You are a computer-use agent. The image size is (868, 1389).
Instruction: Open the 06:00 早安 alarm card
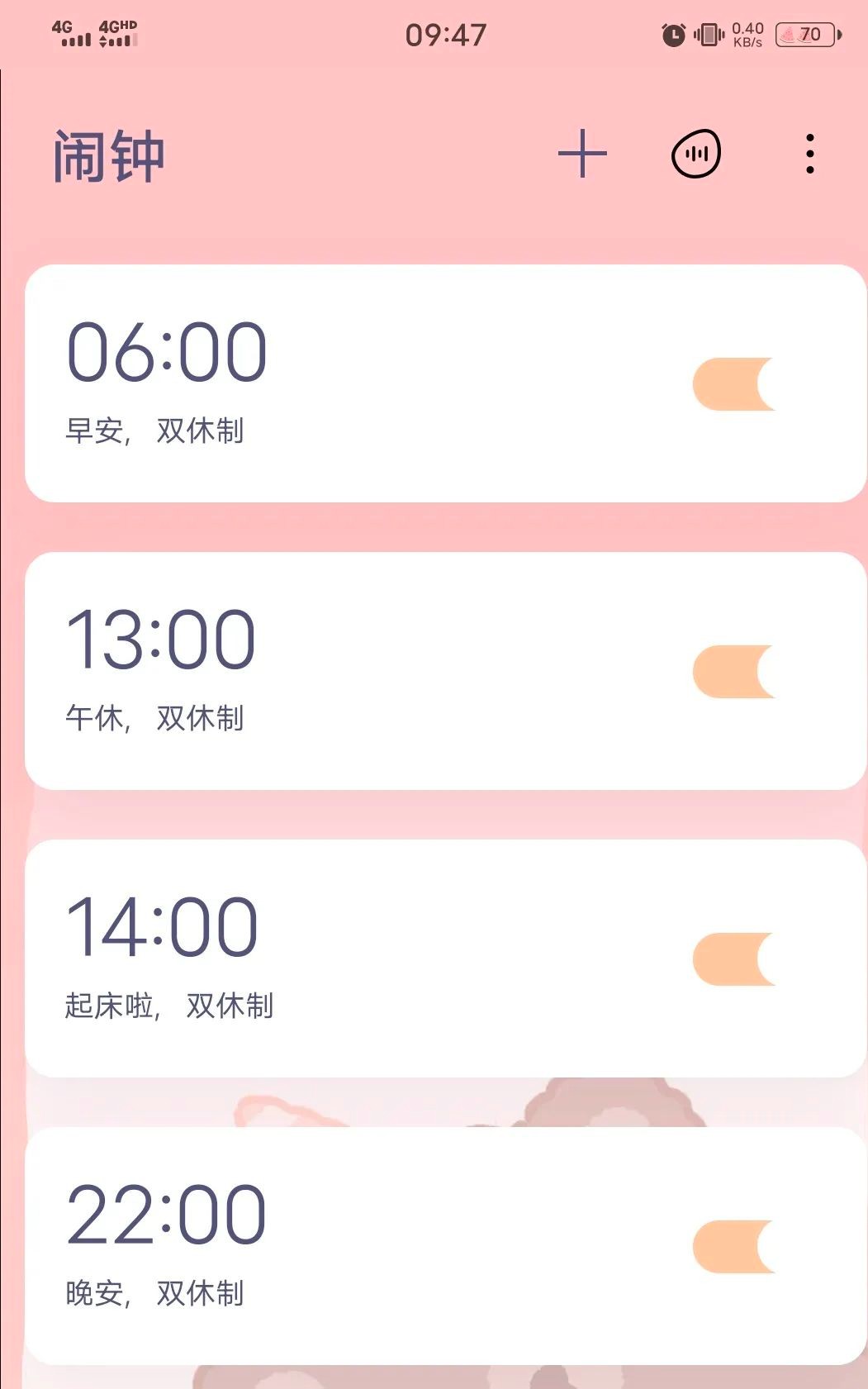[x=330, y=383]
